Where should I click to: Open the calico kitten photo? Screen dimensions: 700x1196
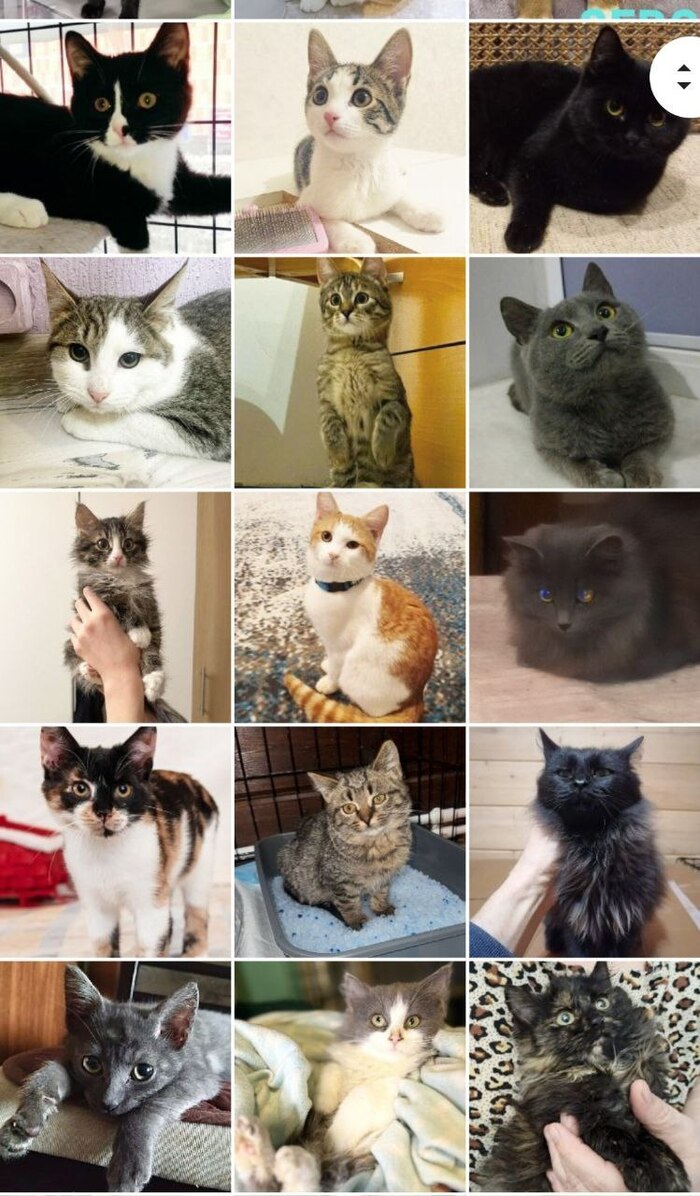click(115, 841)
